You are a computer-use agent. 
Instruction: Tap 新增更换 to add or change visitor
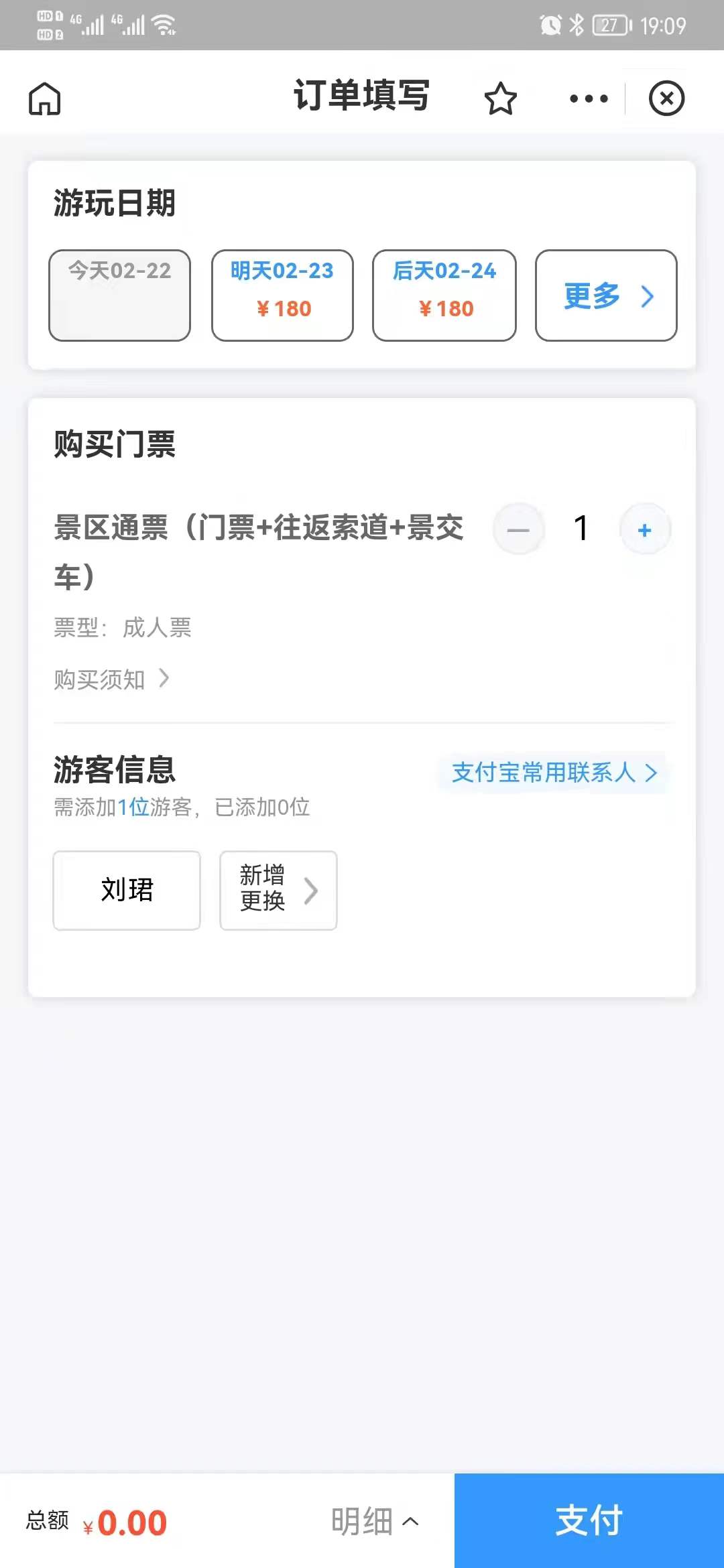(278, 890)
